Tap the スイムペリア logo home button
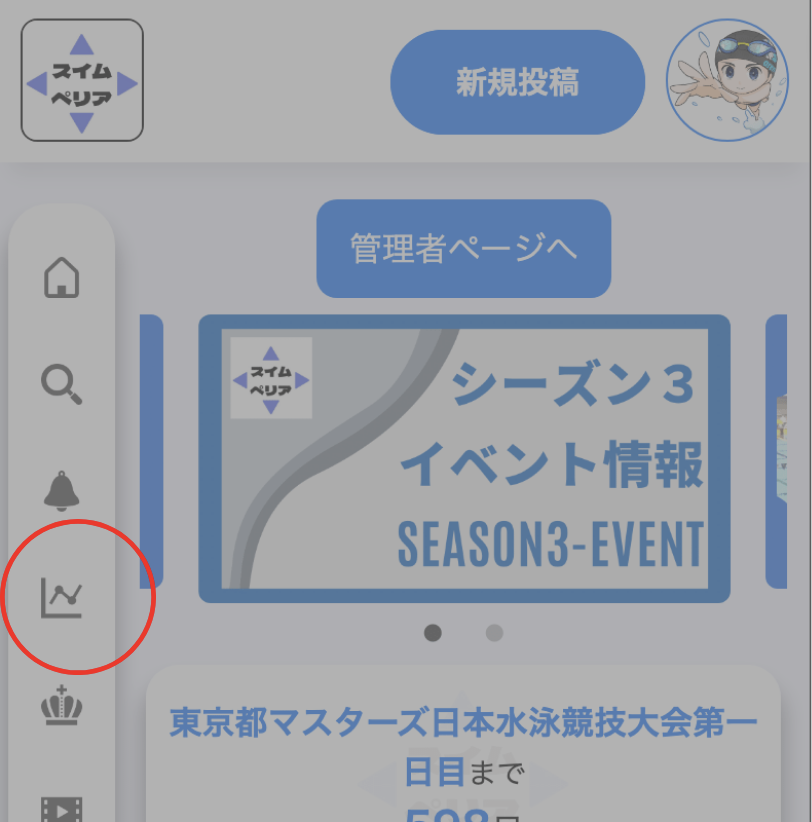This screenshot has height=822, width=812. [82, 81]
